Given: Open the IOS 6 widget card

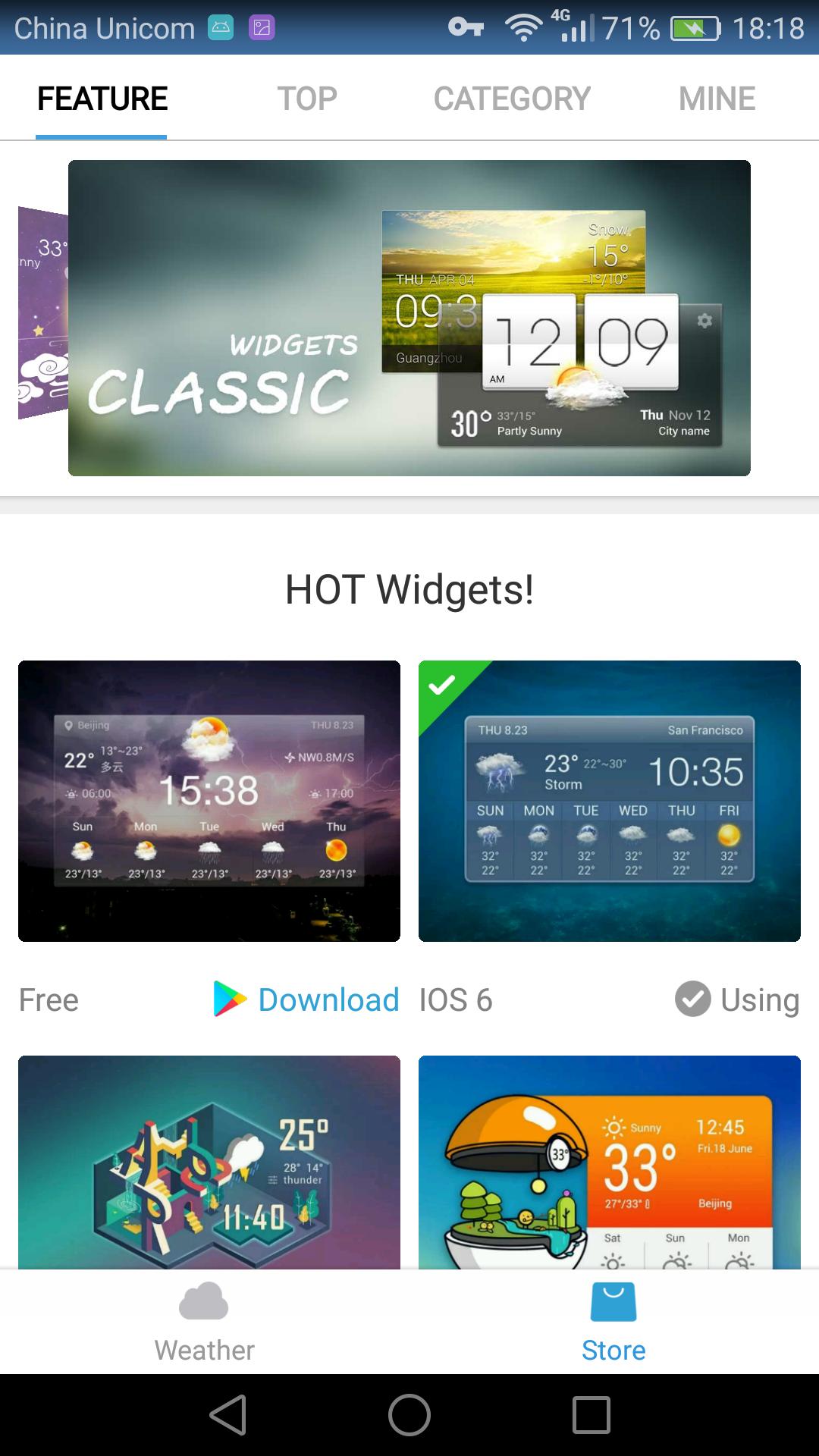Looking at the screenshot, I should (609, 801).
